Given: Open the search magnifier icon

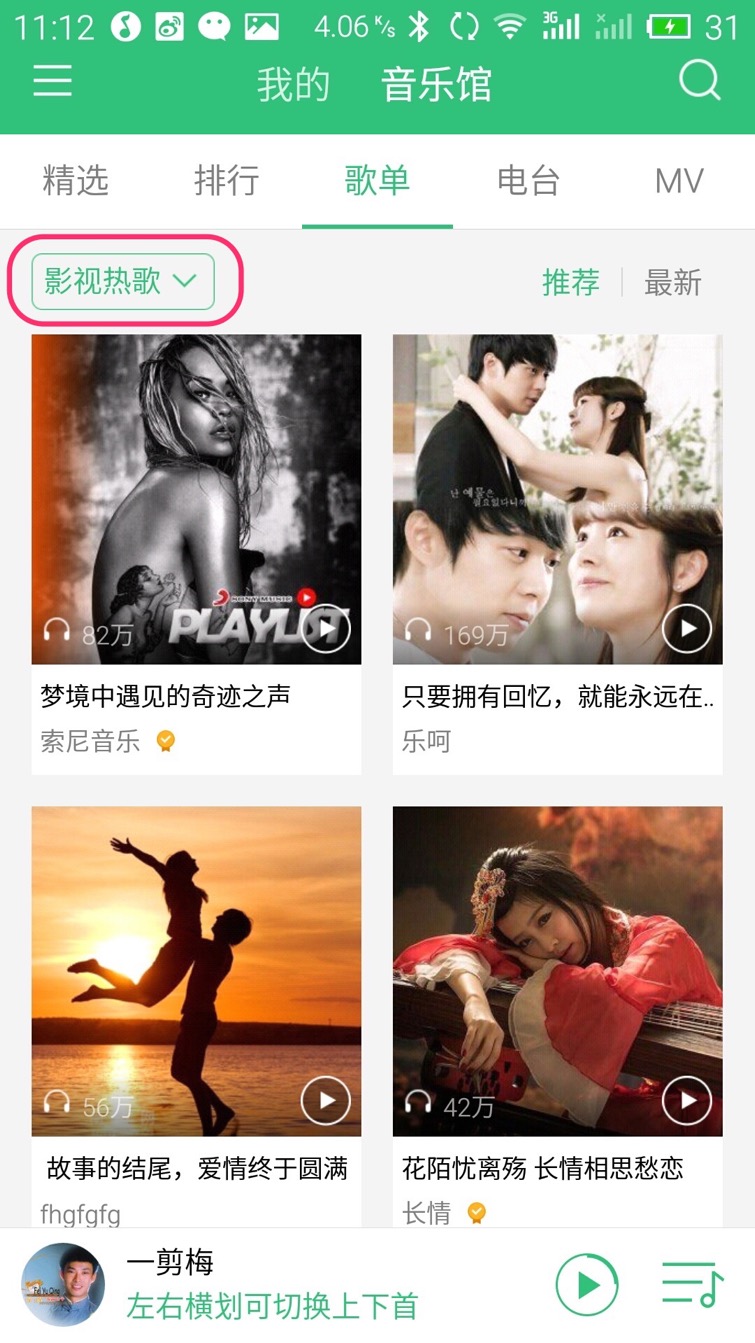Looking at the screenshot, I should (x=699, y=80).
